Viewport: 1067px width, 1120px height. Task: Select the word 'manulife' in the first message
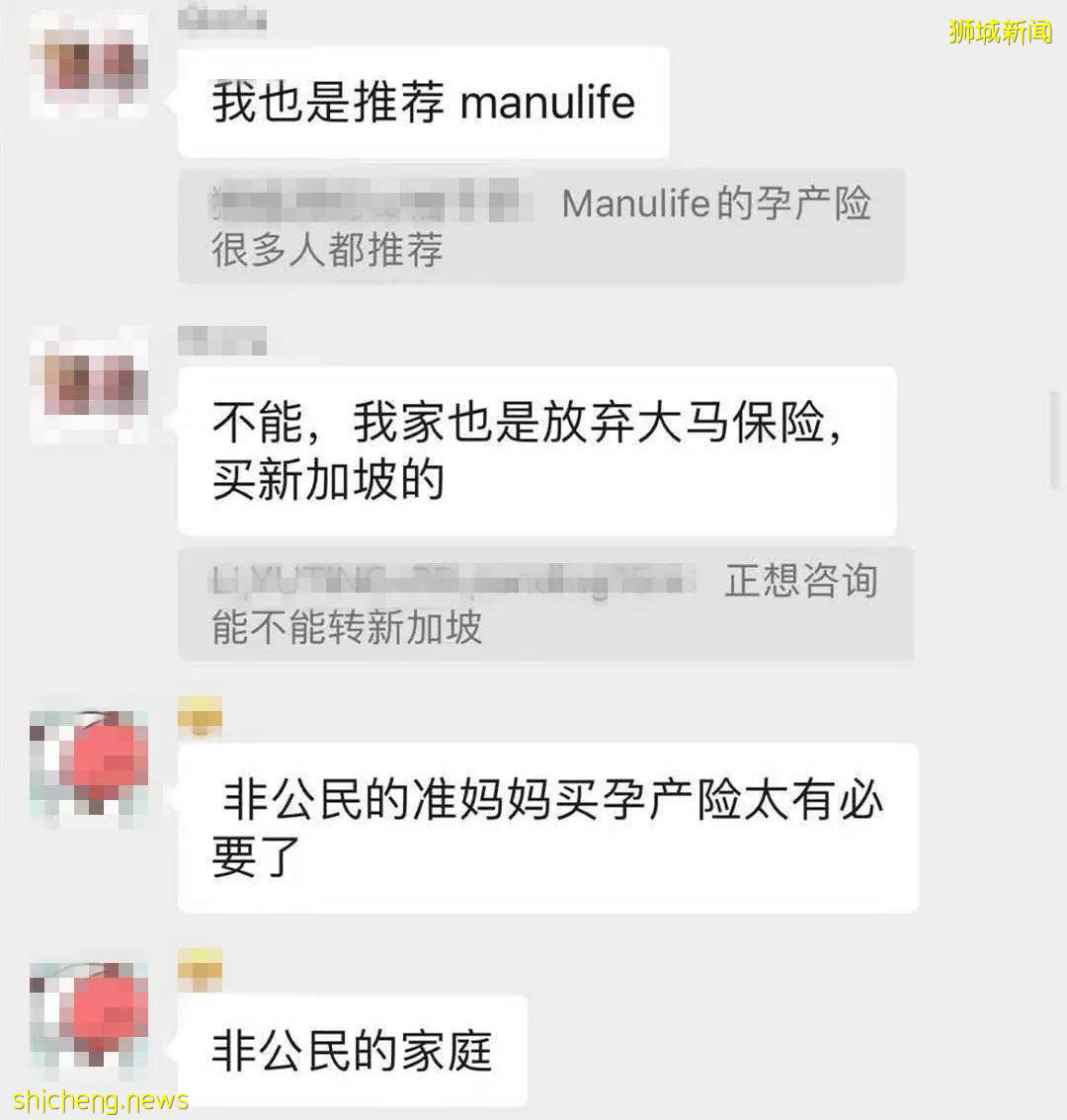click(546, 102)
